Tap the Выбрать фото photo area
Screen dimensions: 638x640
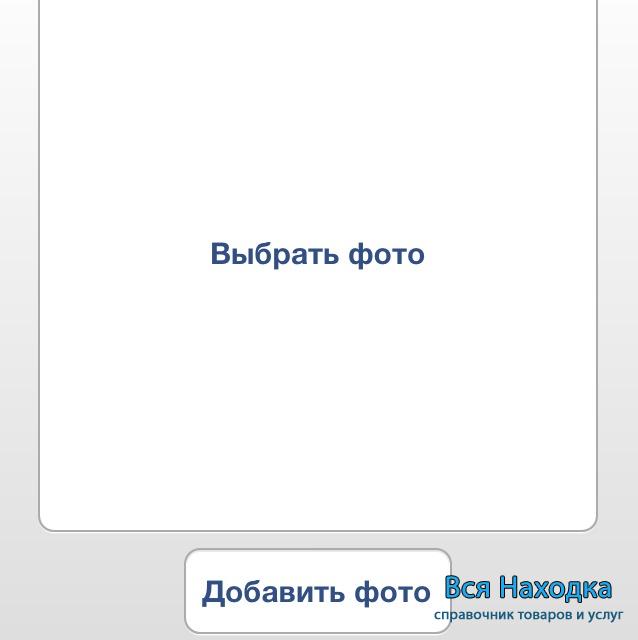pos(318,255)
